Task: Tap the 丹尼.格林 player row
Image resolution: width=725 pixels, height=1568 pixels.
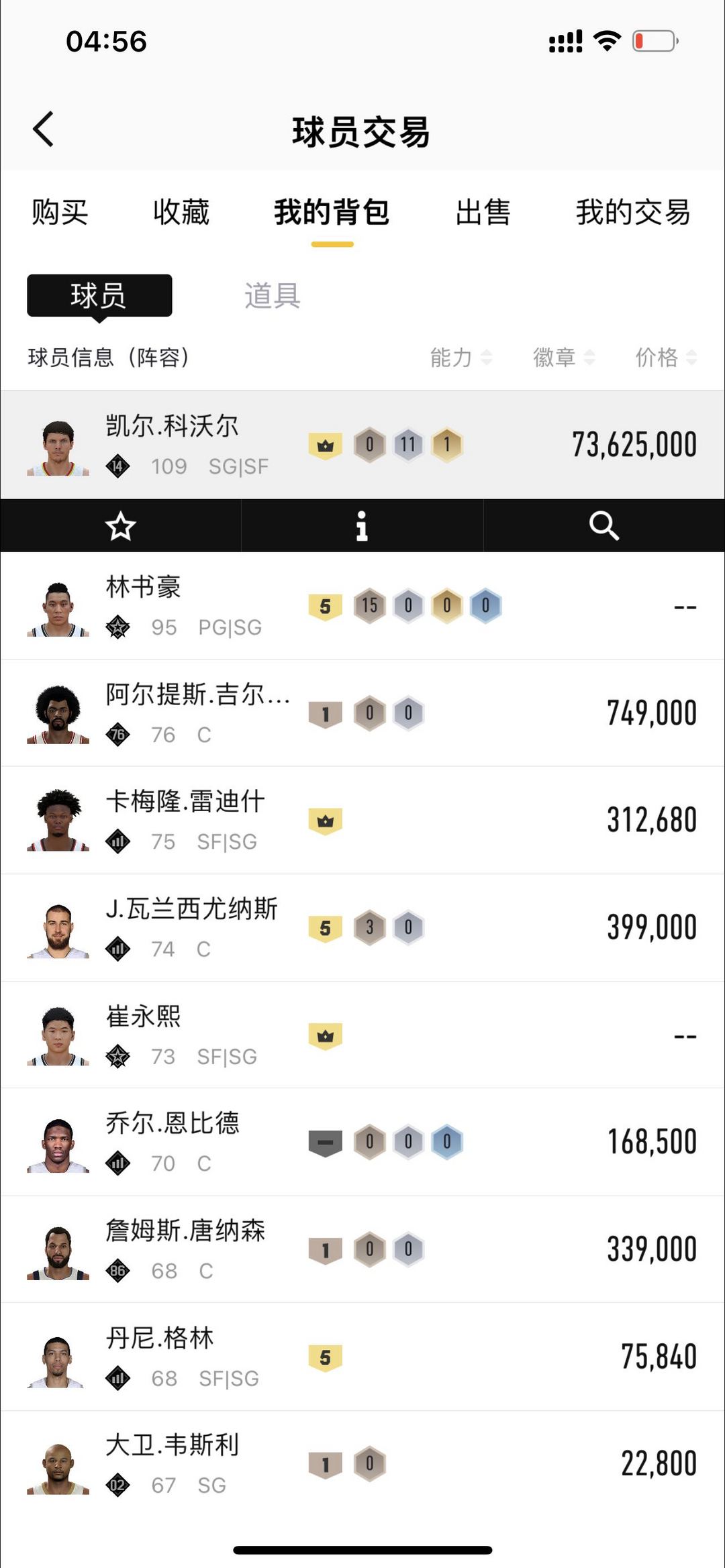Action: click(362, 1357)
